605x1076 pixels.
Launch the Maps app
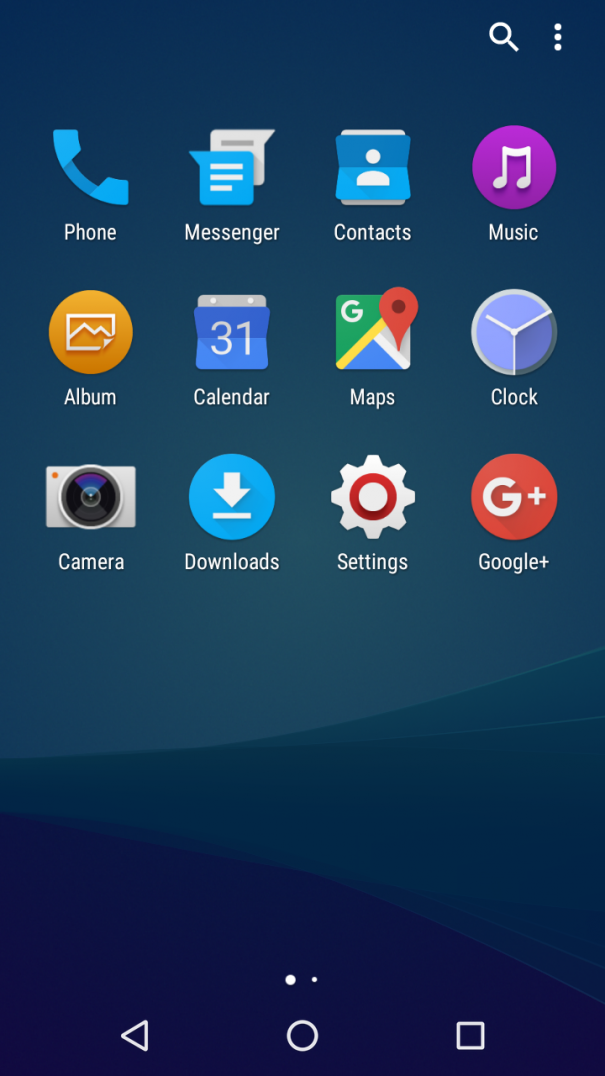pos(373,333)
